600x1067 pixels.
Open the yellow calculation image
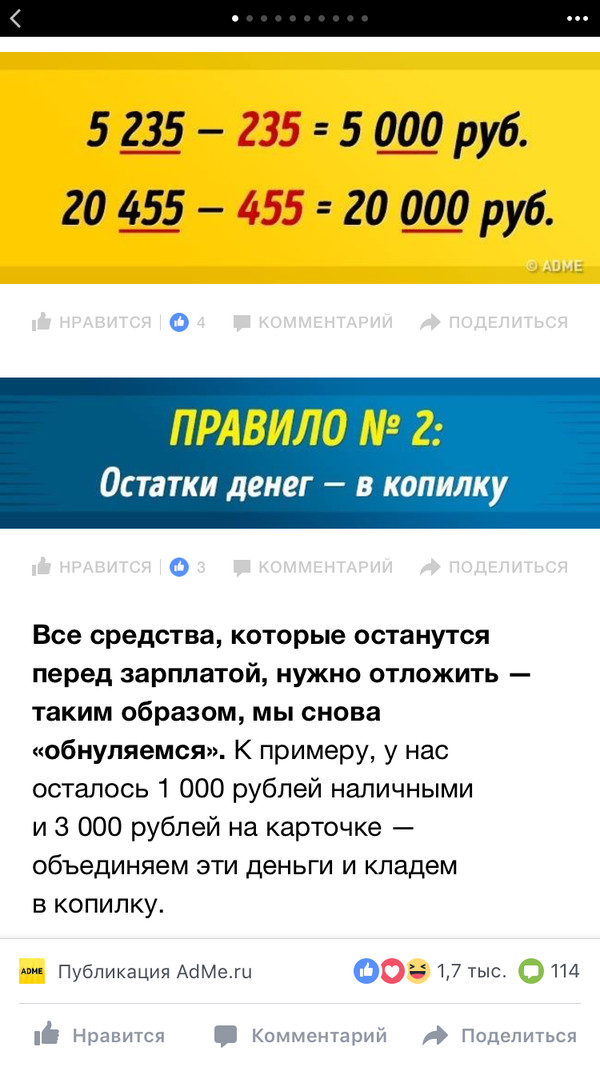click(300, 167)
